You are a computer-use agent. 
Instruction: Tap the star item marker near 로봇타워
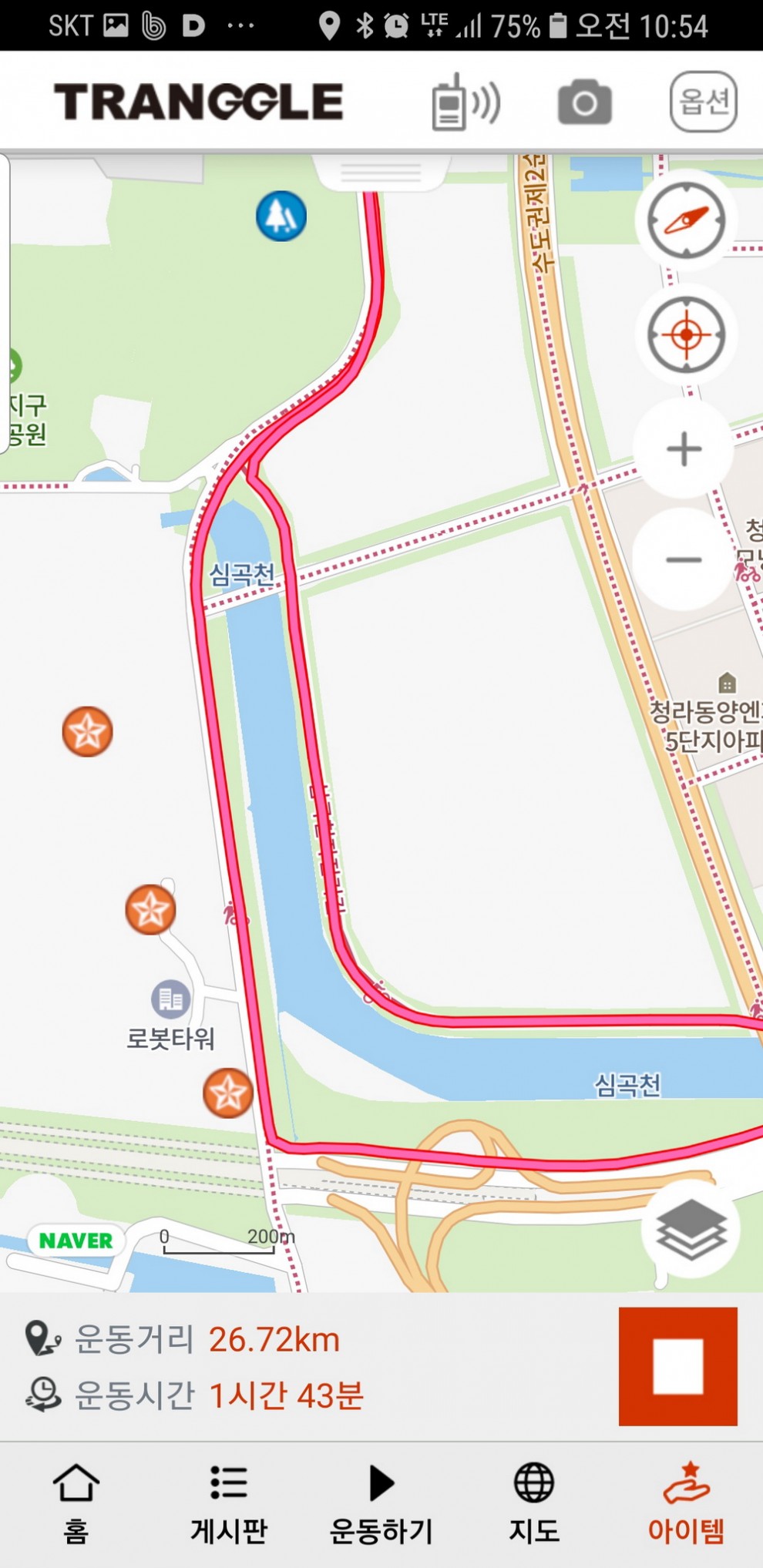[150, 910]
